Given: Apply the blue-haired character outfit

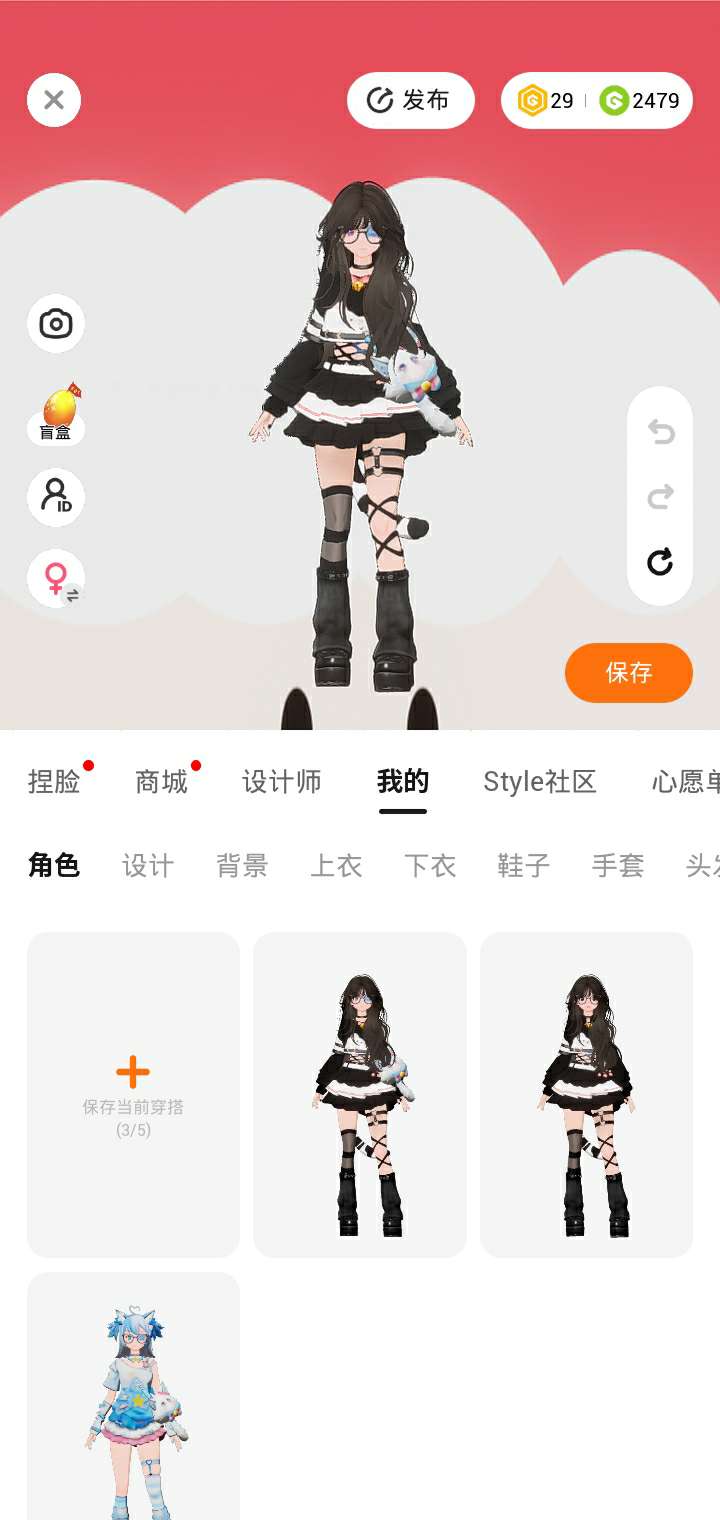Looking at the screenshot, I should coord(133,1400).
